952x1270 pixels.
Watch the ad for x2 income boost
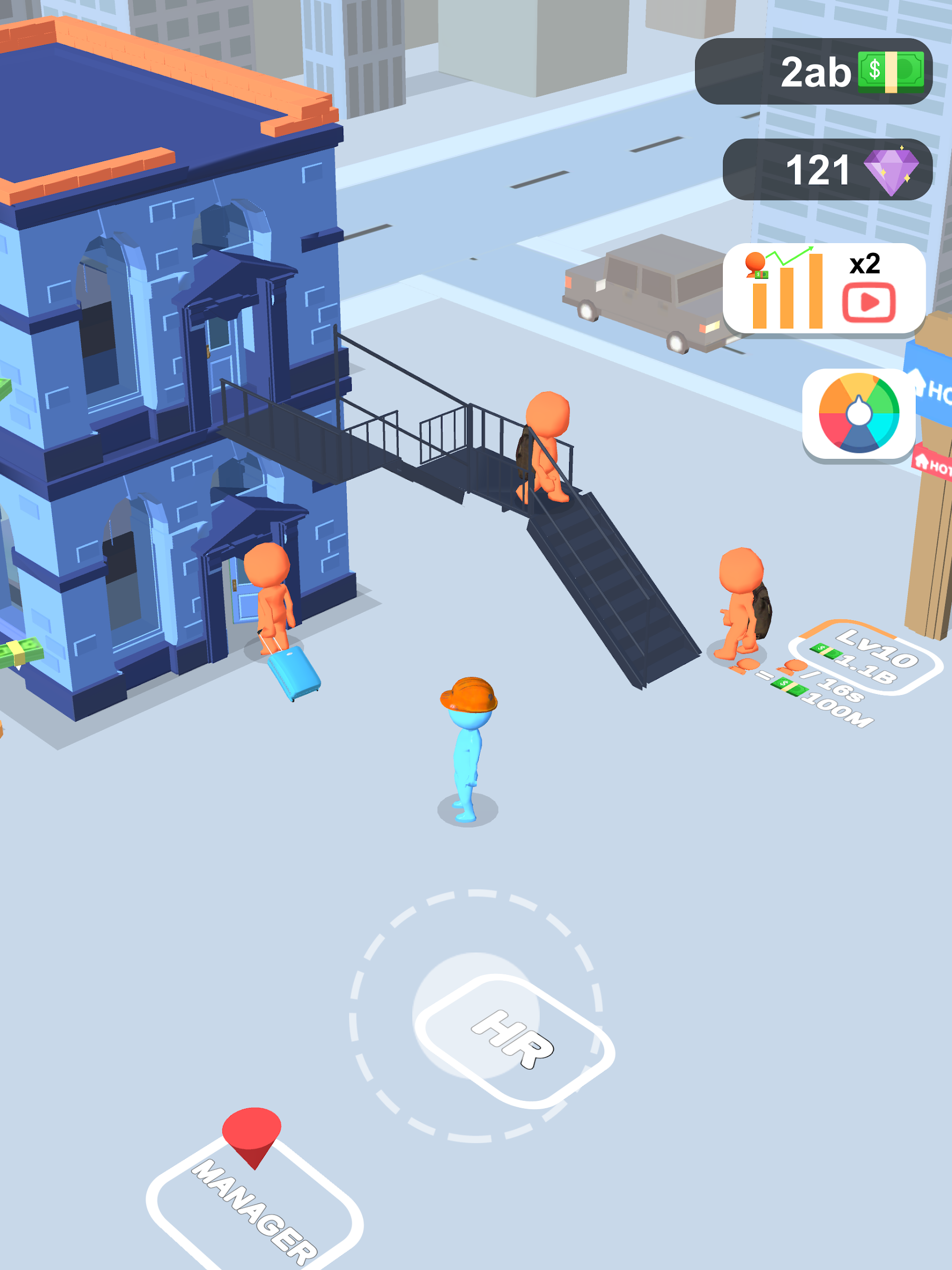(x=824, y=289)
